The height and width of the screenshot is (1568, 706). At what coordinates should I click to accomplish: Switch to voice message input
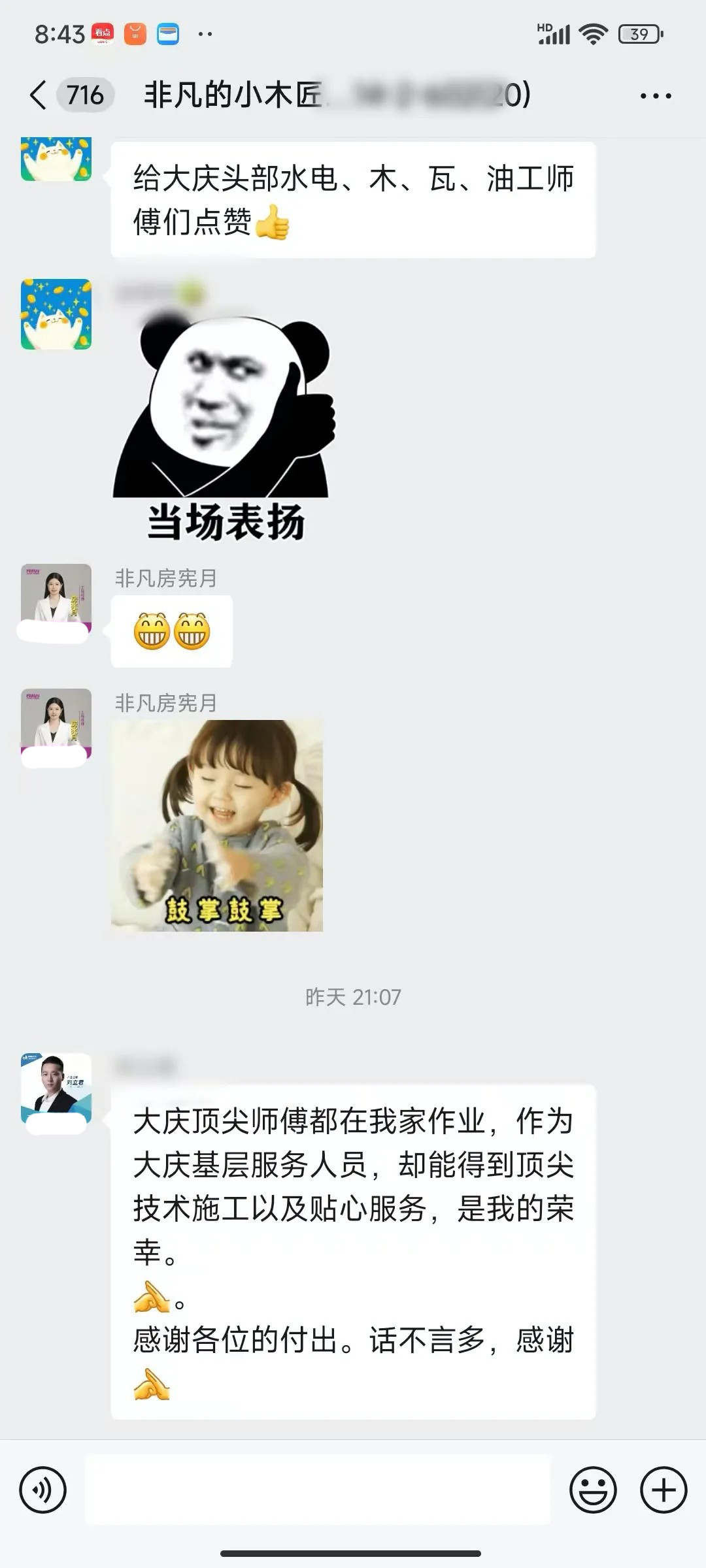point(43,1490)
